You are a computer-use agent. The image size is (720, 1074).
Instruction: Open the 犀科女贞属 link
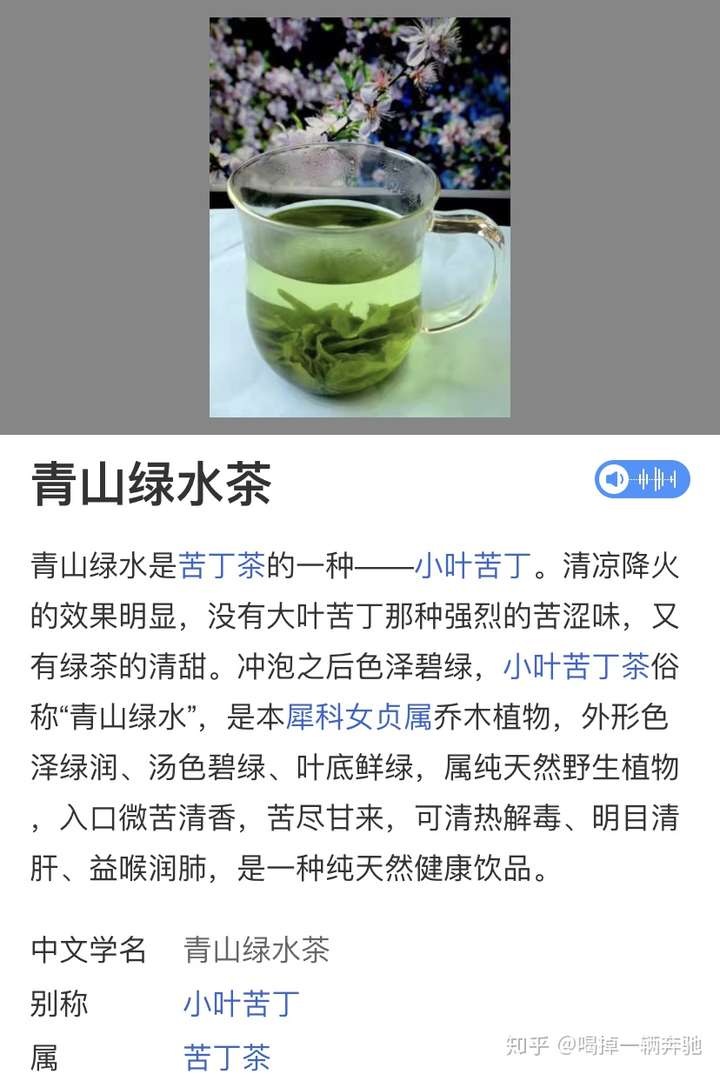pyautogui.click(x=358, y=716)
